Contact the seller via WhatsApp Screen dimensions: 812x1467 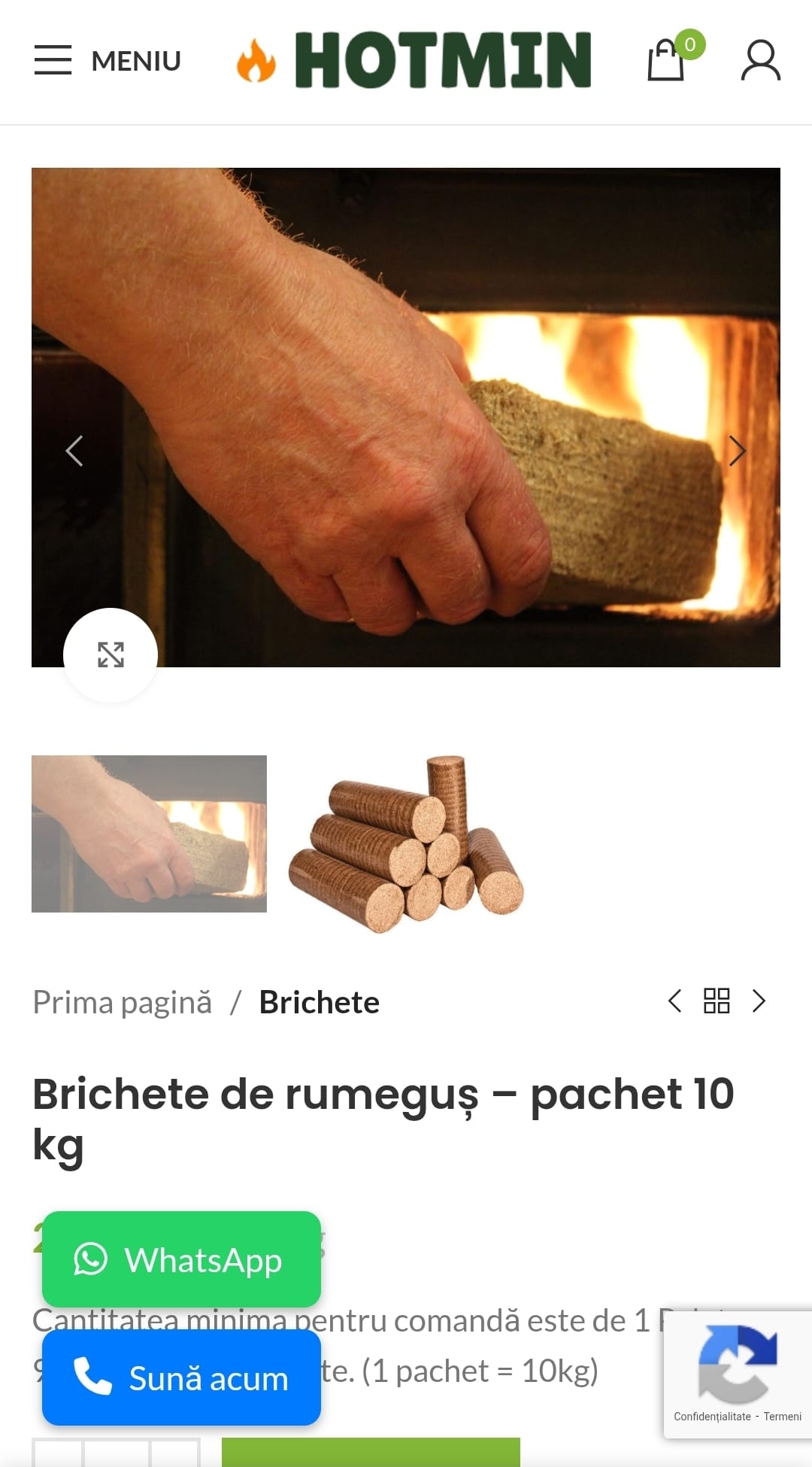(x=181, y=1259)
